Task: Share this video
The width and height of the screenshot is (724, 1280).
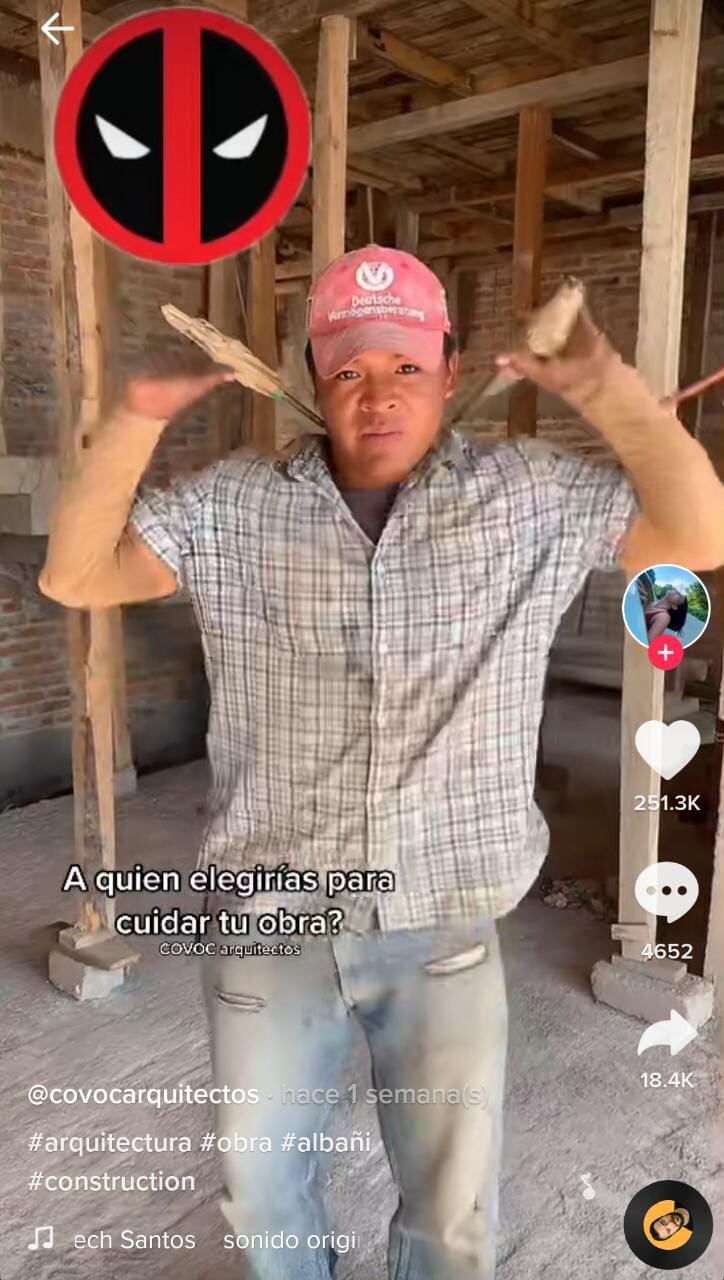Action: pyautogui.click(x=667, y=1034)
